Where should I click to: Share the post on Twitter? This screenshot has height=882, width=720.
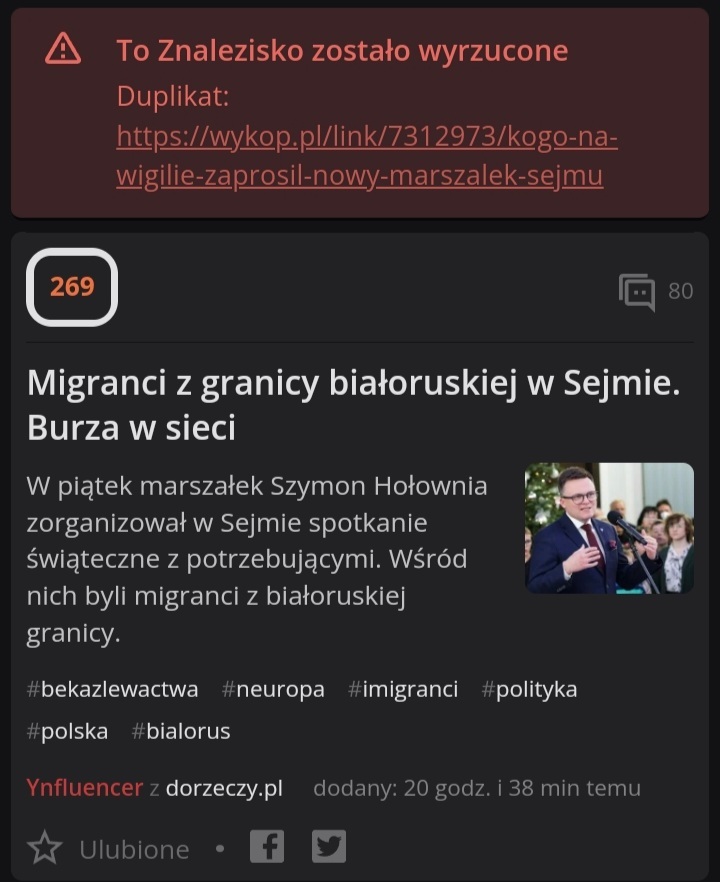[329, 847]
